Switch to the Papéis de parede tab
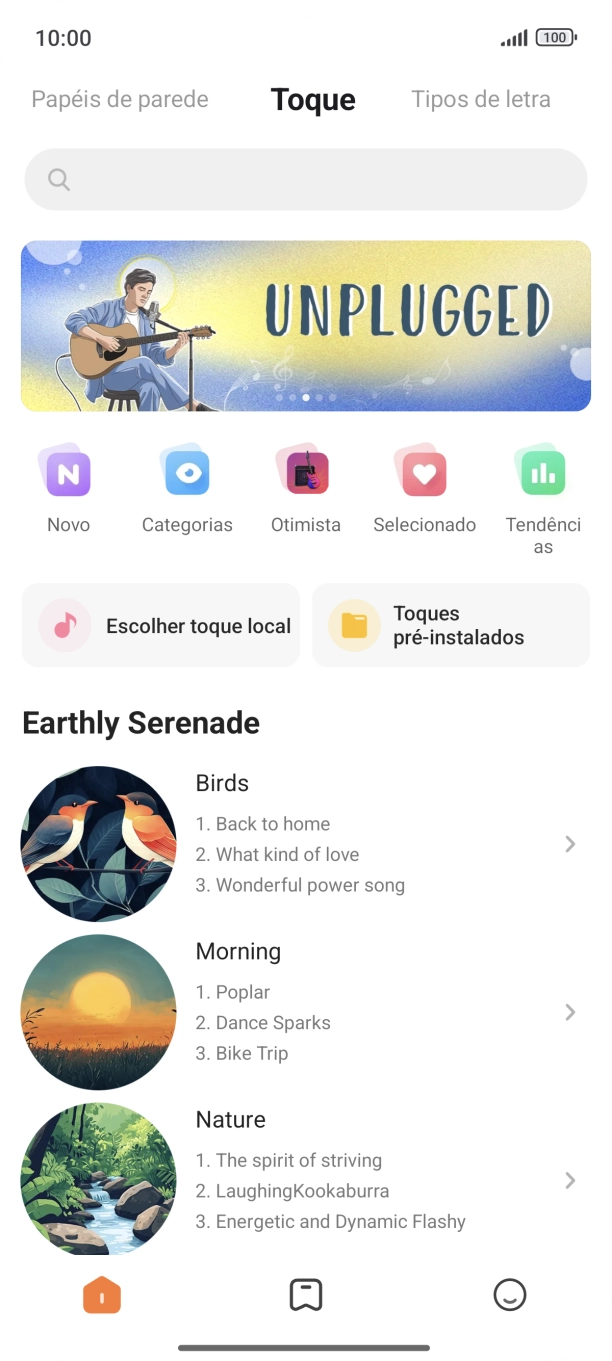Image resolution: width=612 pixels, height=1361 pixels. pyautogui.click(x=120, y=99)
